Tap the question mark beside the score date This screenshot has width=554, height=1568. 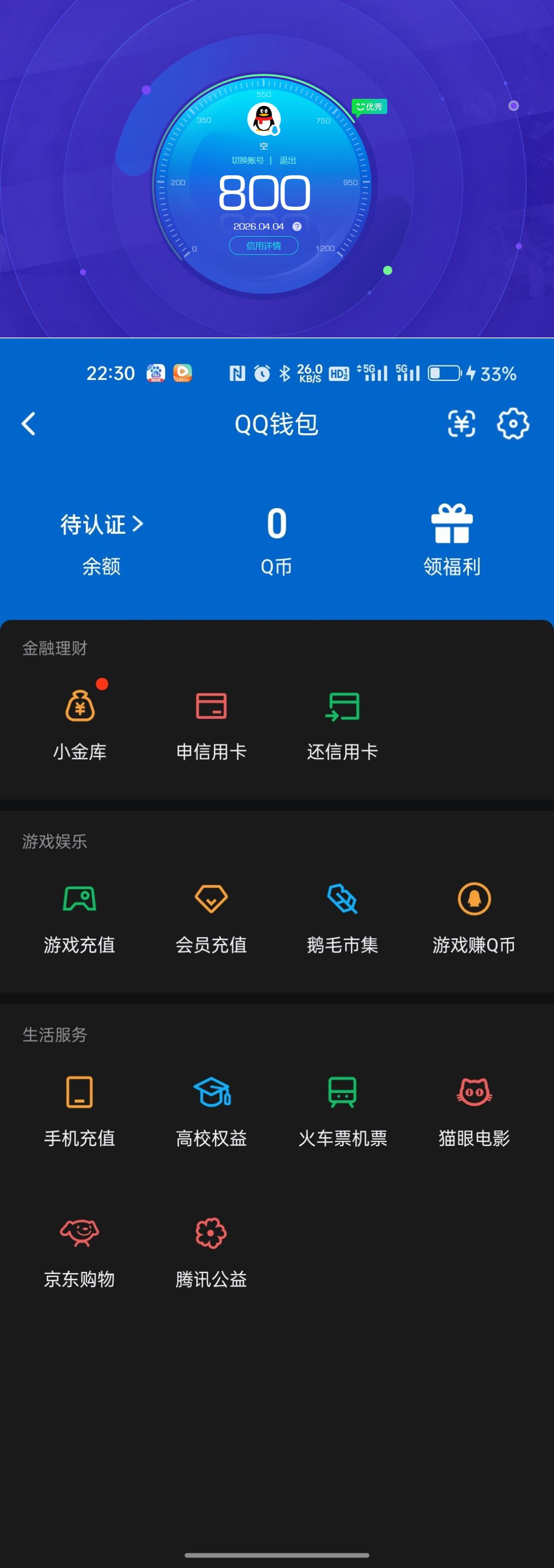[297, 226]
